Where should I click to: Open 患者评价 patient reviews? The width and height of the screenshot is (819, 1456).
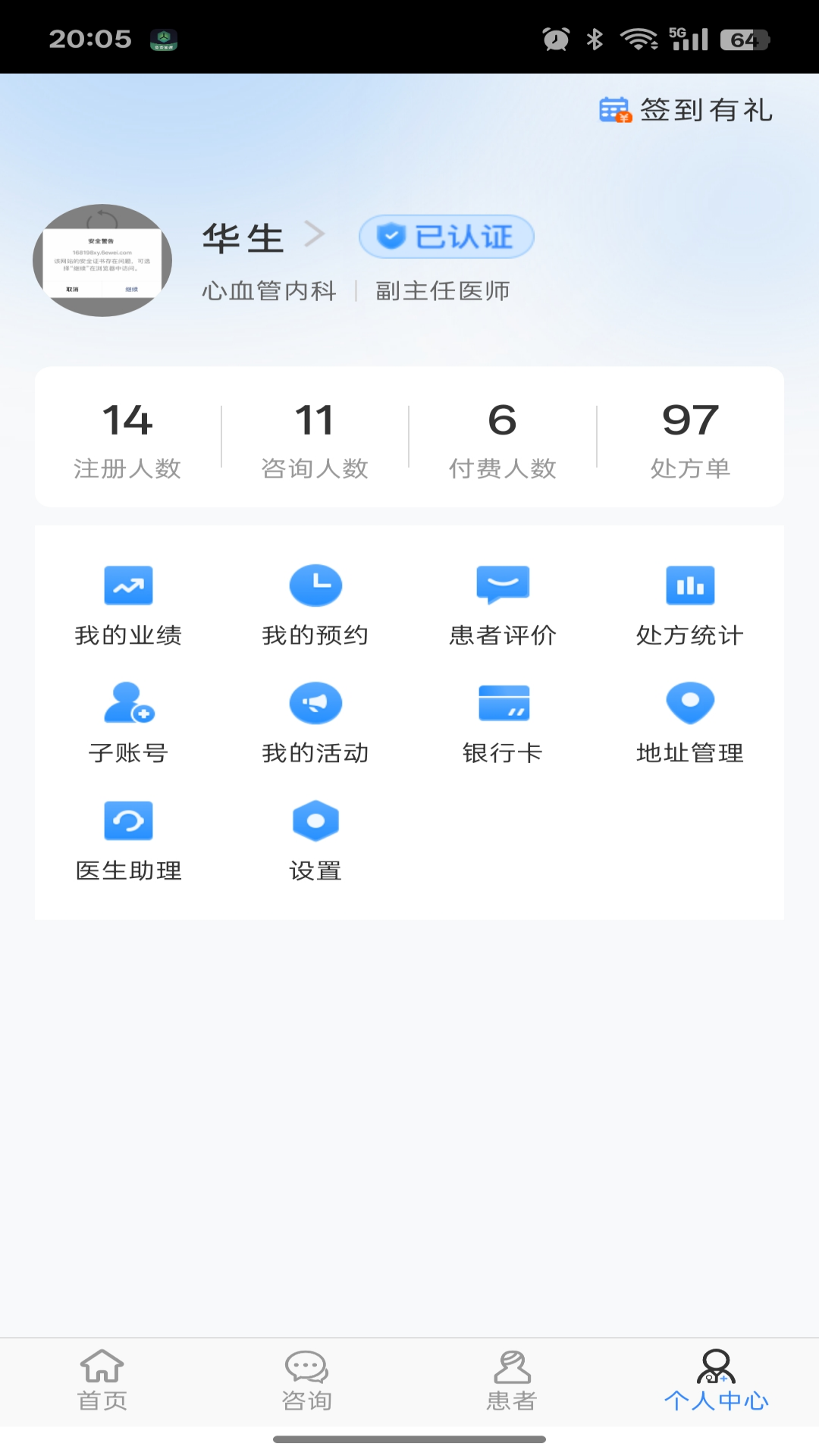tap(503, 603)
